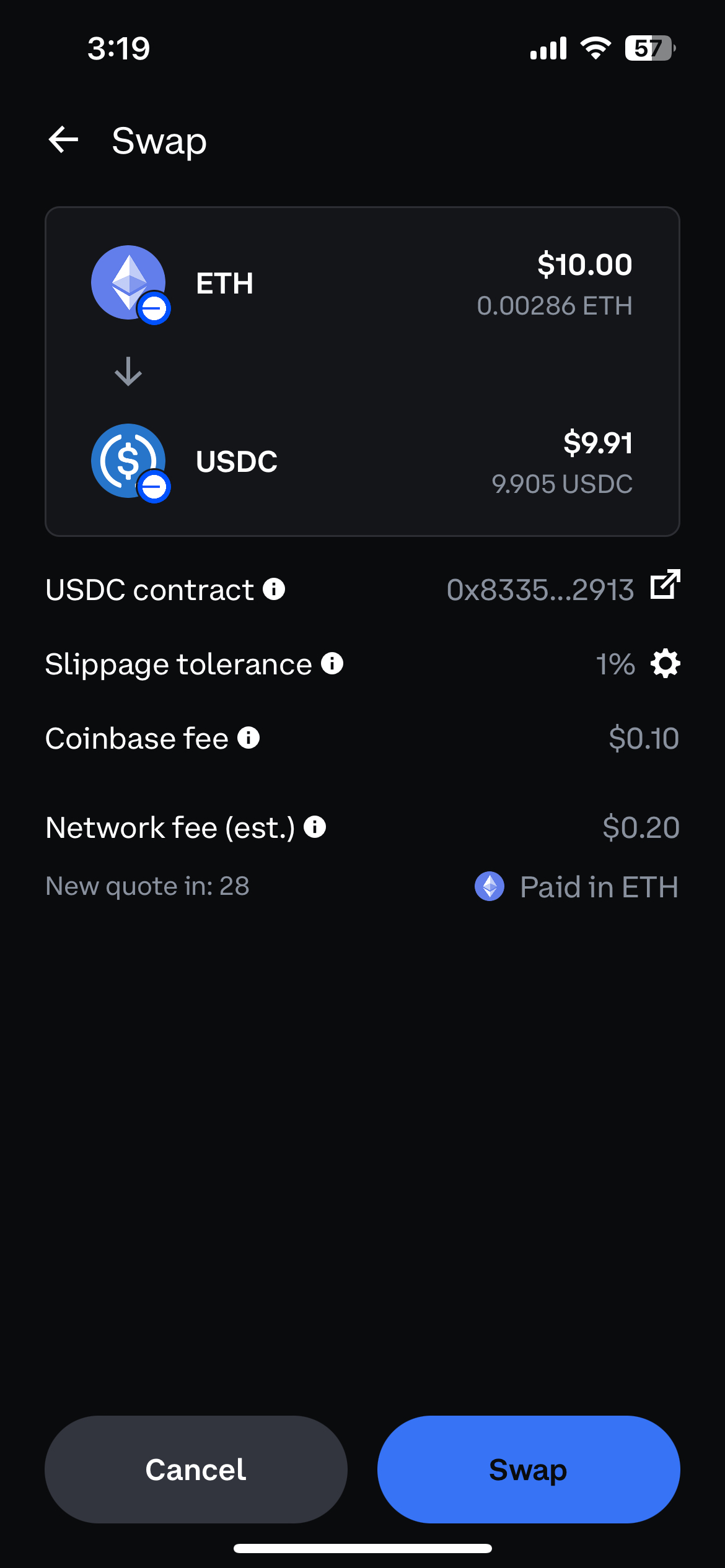725x1568 pixels.
Task: Confirm the swap with the Swap button
Action: (528, 1470)
